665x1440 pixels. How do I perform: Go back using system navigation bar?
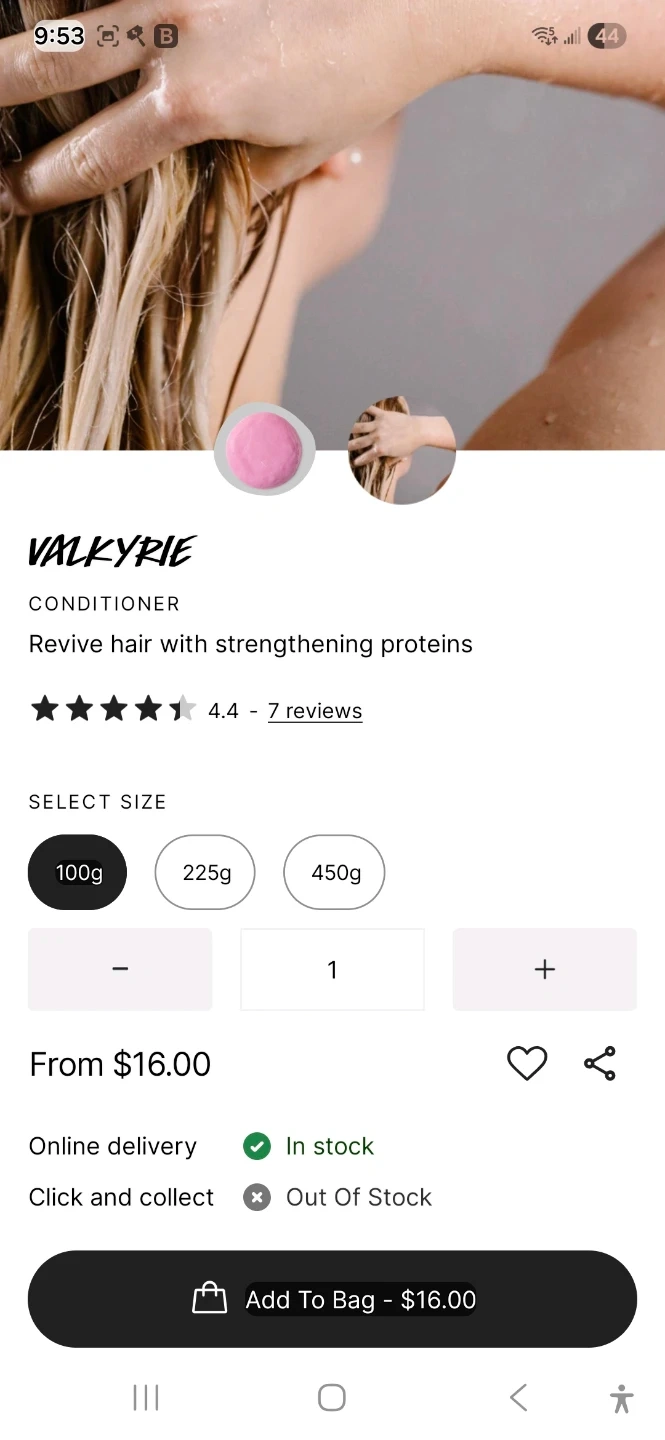click(518, 1397)
